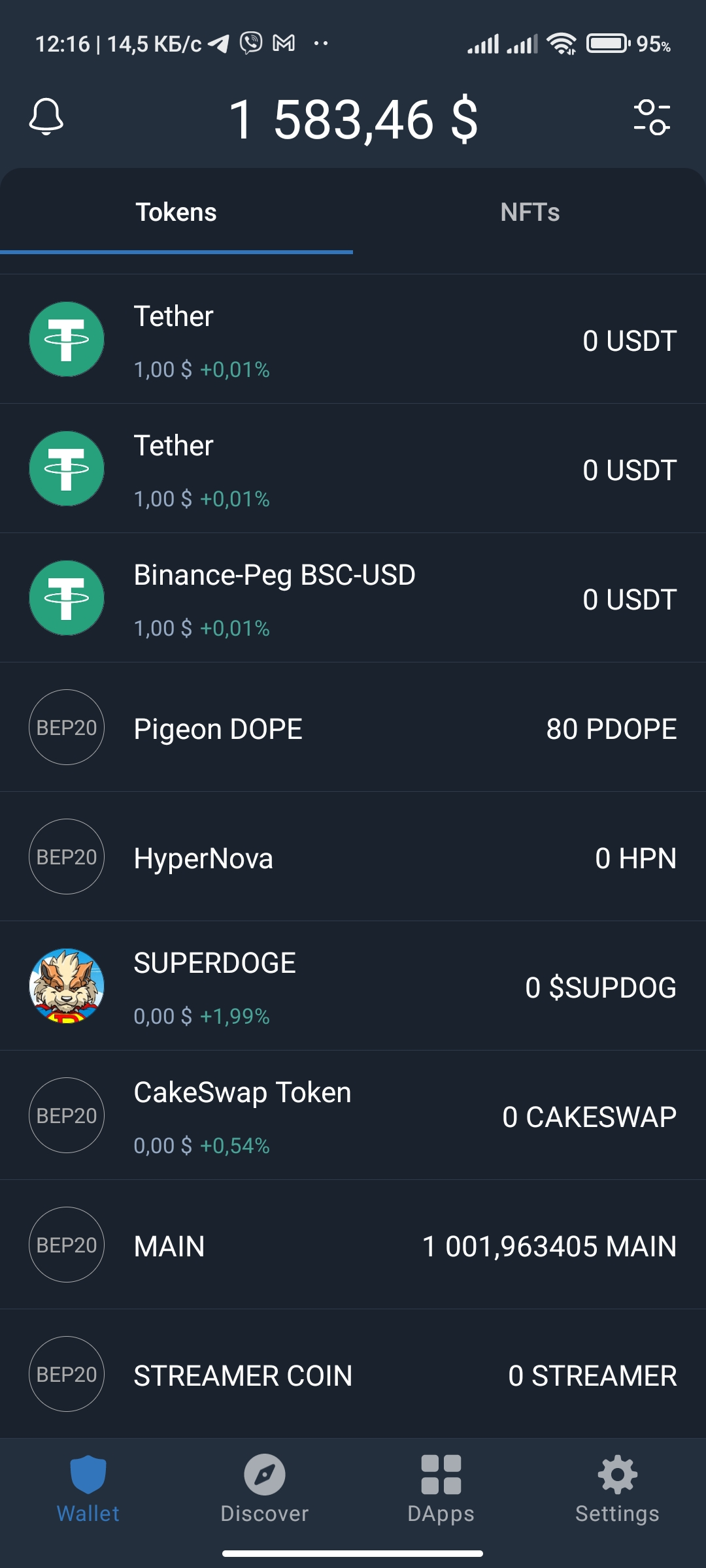706x1568 pixels.
Task: Switch to the NFTs tab
Action: (529, 212)
